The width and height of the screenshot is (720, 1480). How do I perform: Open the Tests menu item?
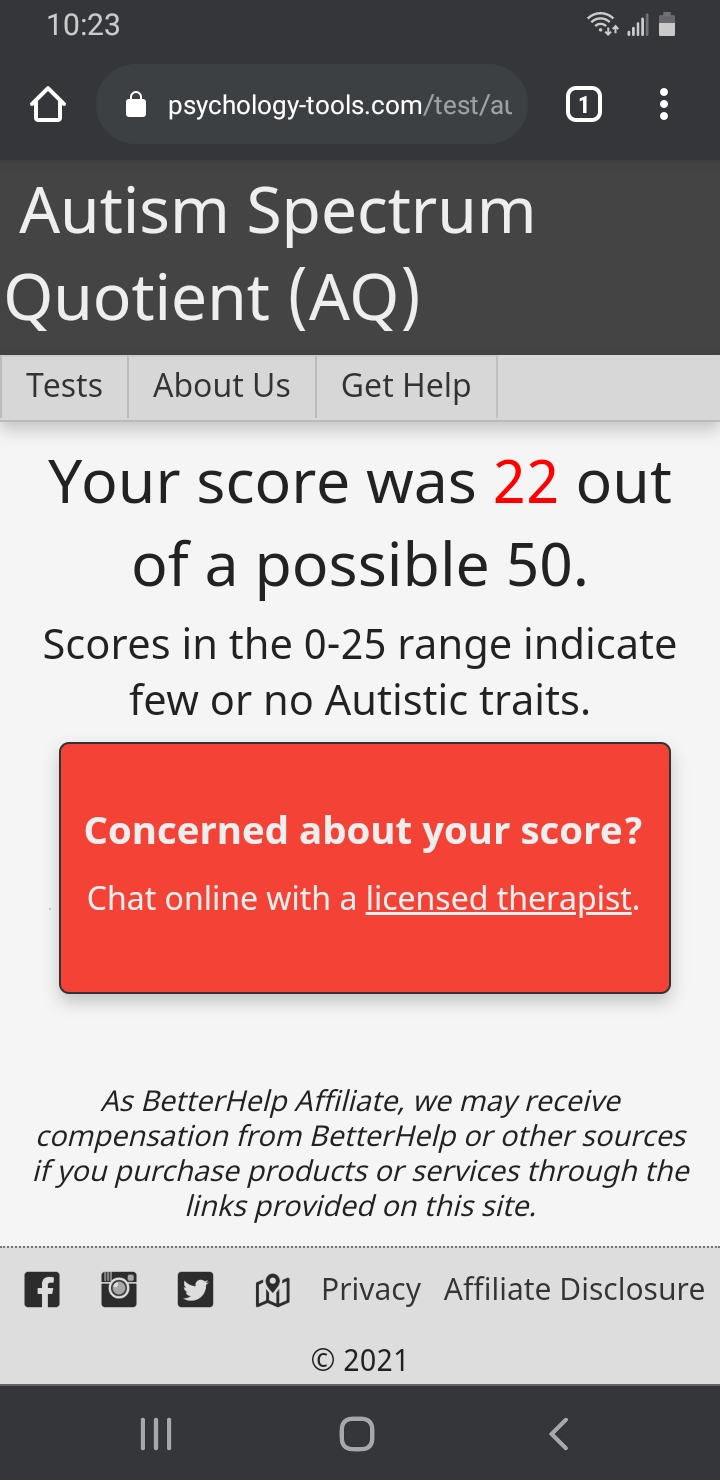[65, 386]
